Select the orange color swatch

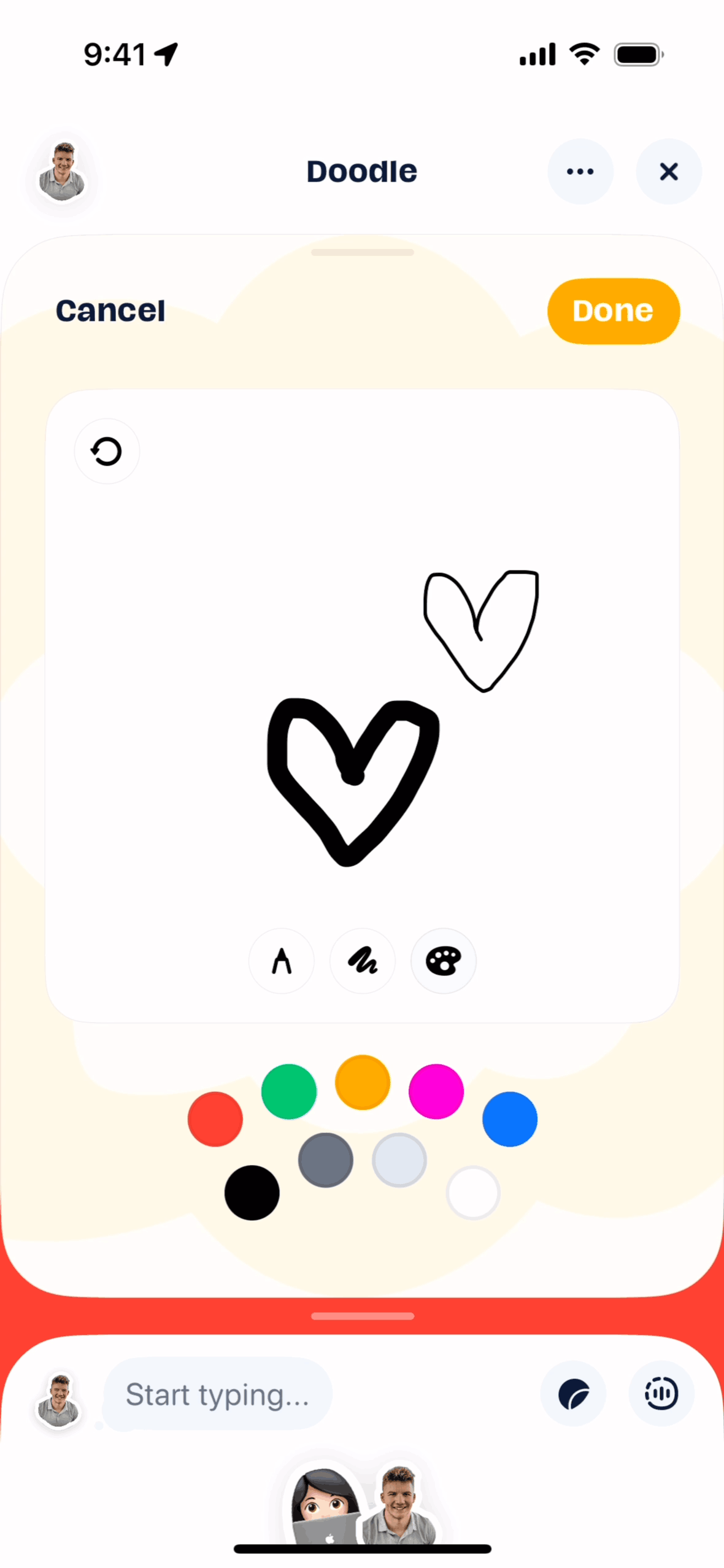tap(363, 1083)
